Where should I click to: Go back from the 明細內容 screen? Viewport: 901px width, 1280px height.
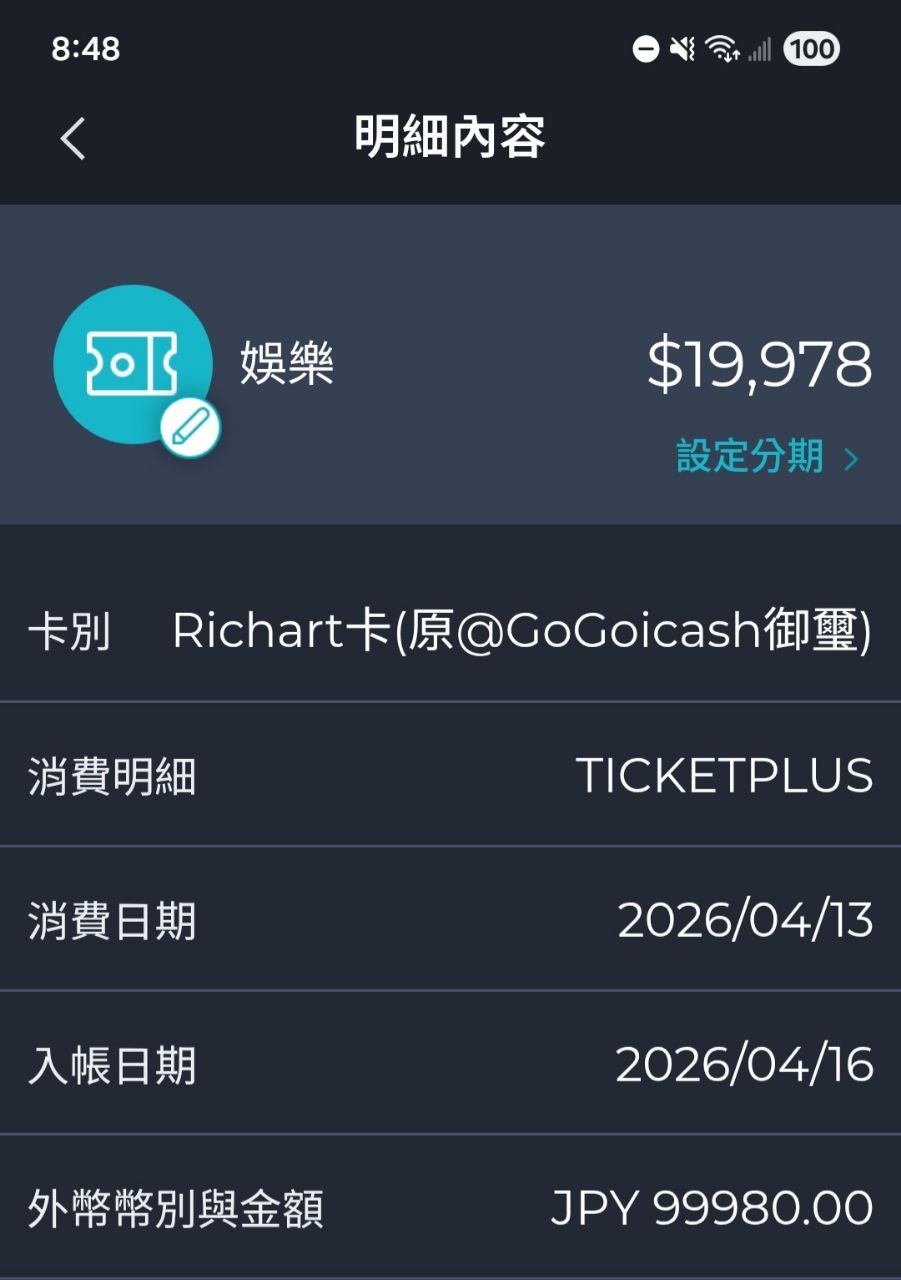[73, 139]
